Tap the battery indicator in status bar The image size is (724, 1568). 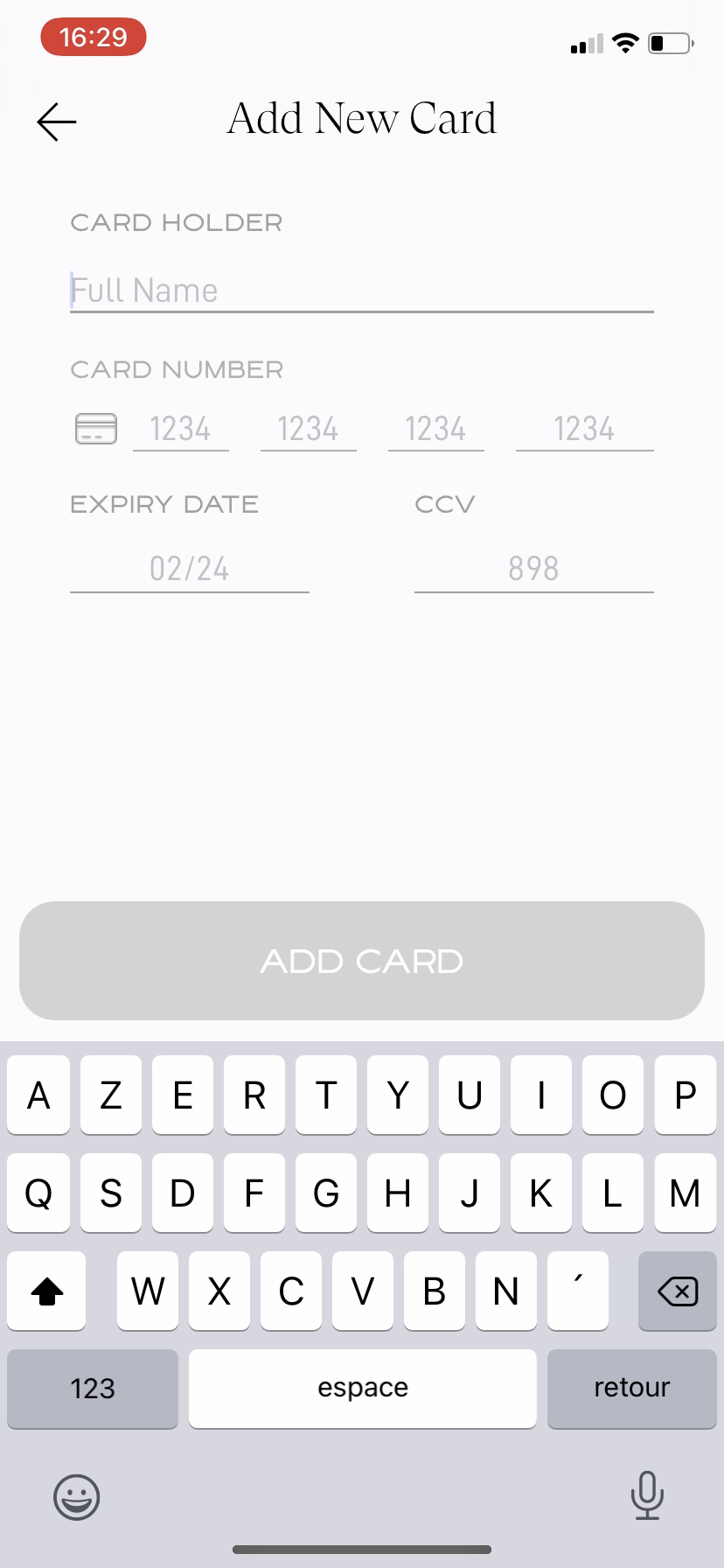coord(669,43)
